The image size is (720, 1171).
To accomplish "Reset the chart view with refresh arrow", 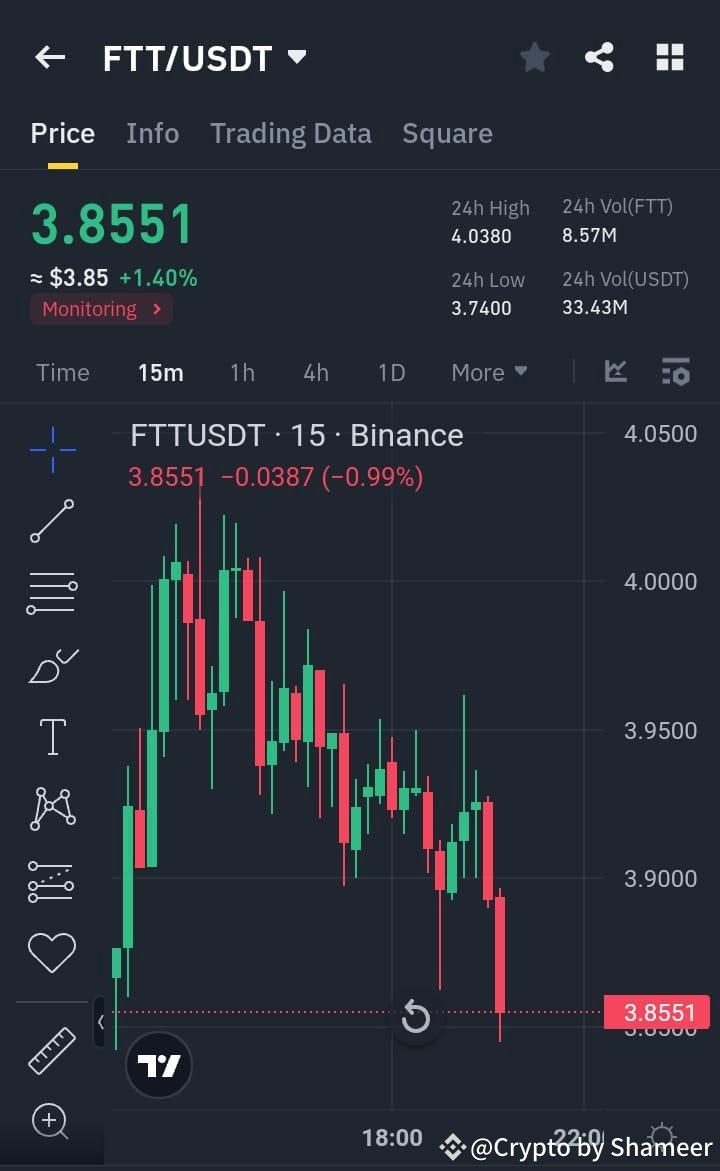I will click(415, 1016).
